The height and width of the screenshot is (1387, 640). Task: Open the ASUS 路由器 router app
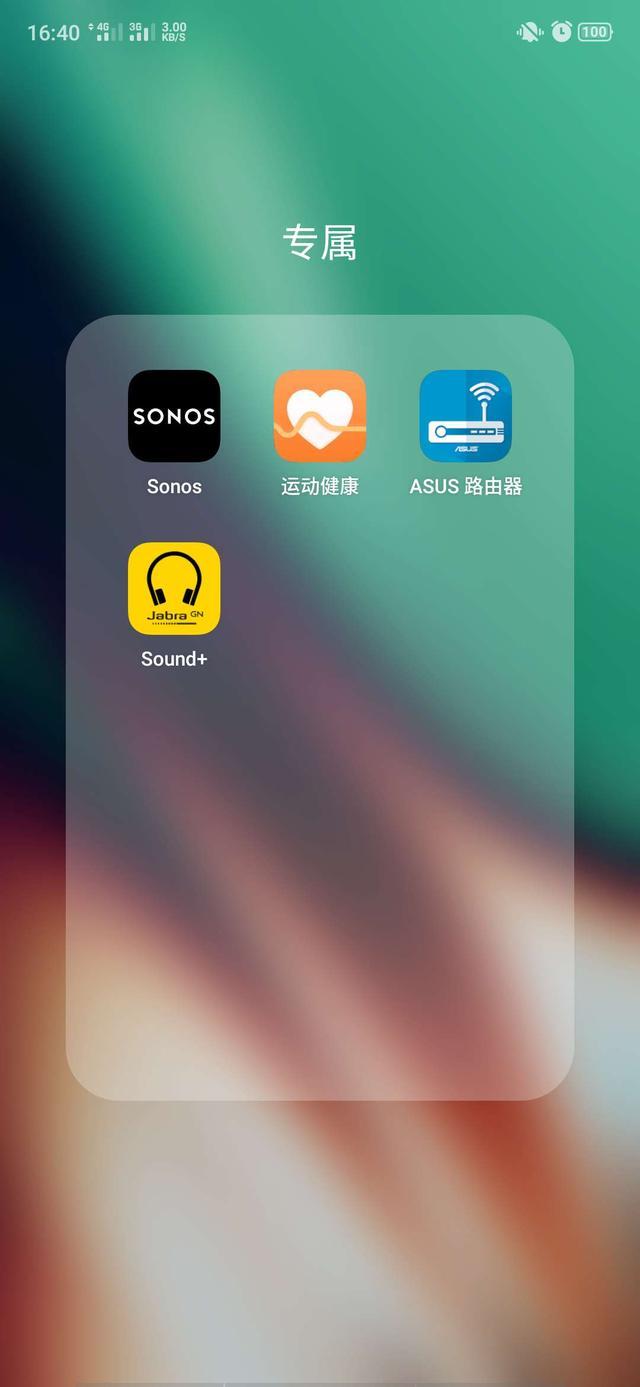466,416
